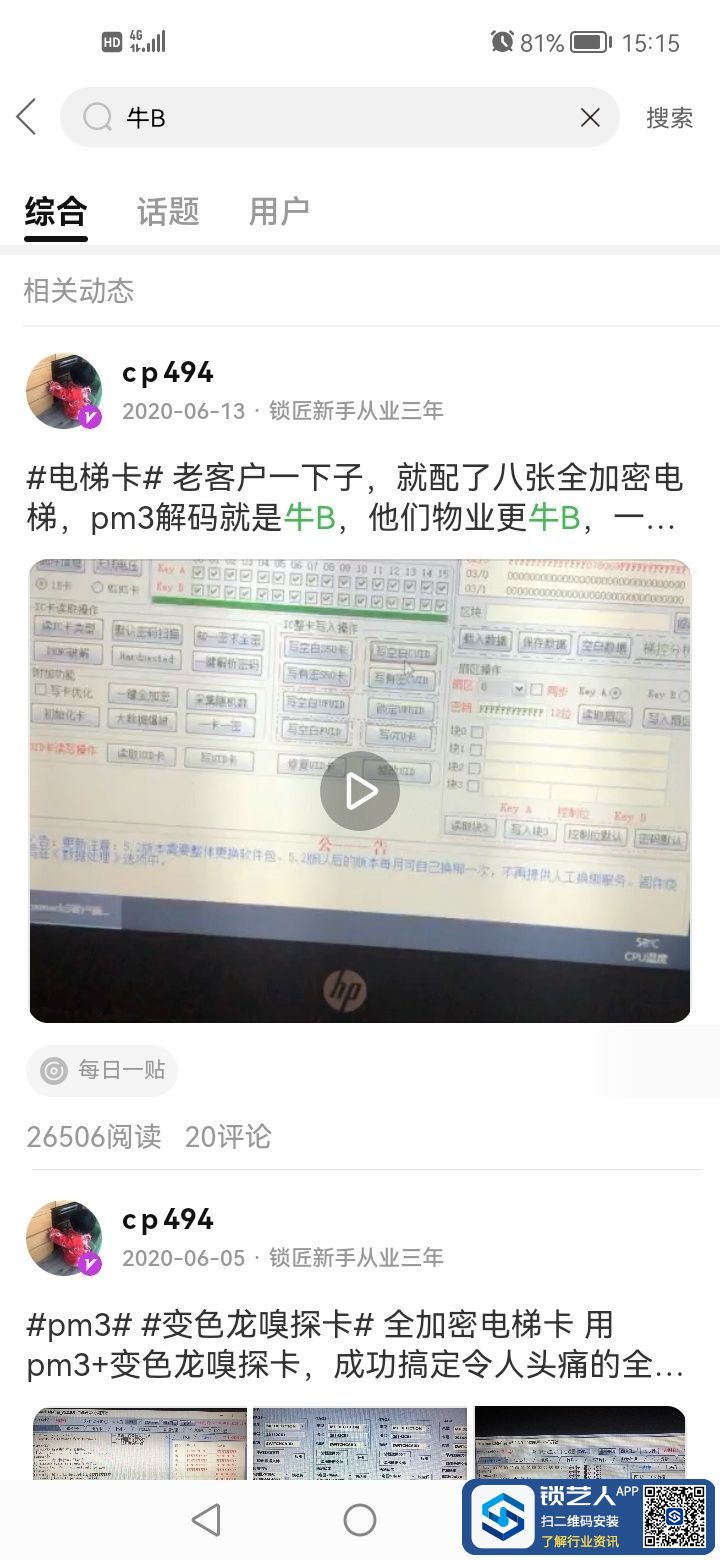The height and width of the screenshot is (1560, 720).
Task: View the 20评论 comments on the first post
Action: click(228, 1136)
